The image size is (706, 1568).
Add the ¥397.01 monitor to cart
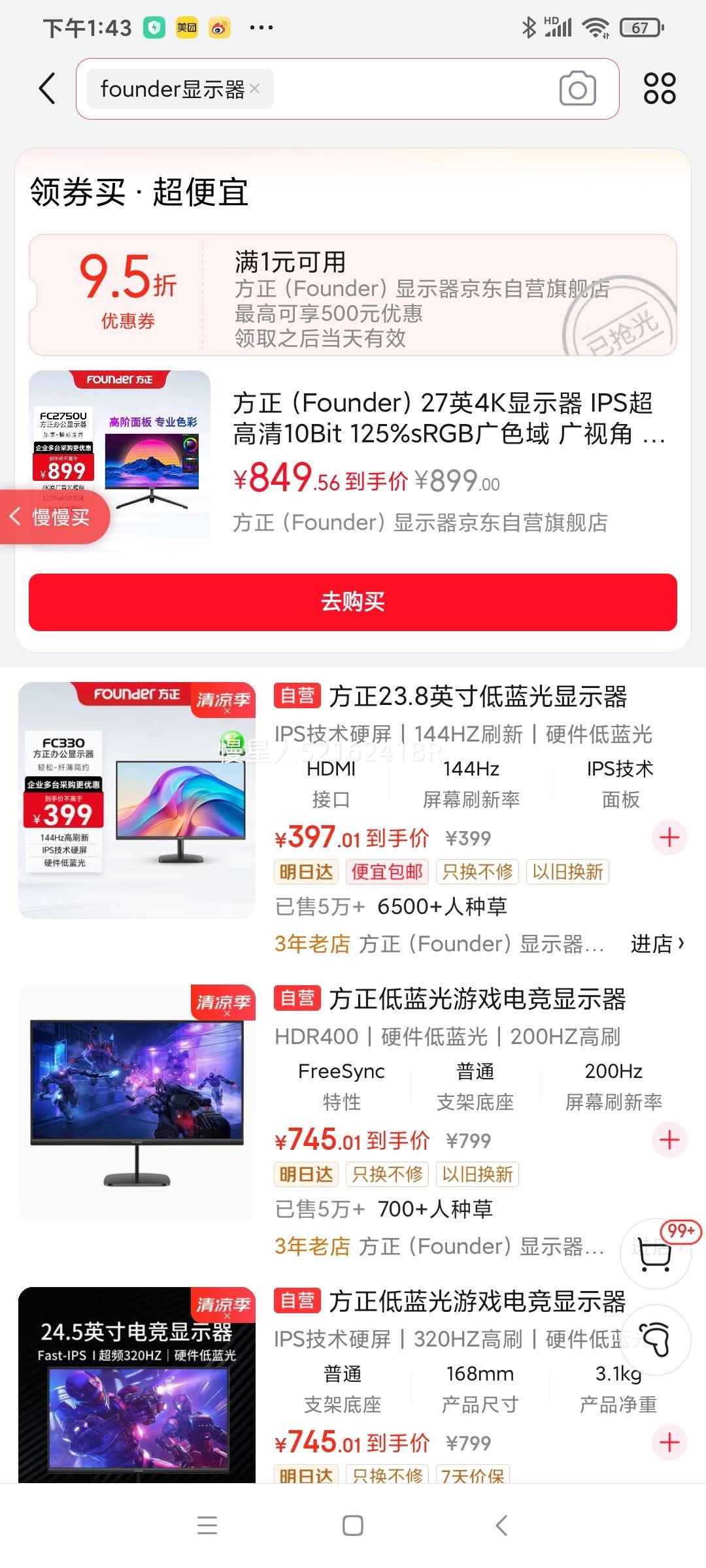click(669, 837)
